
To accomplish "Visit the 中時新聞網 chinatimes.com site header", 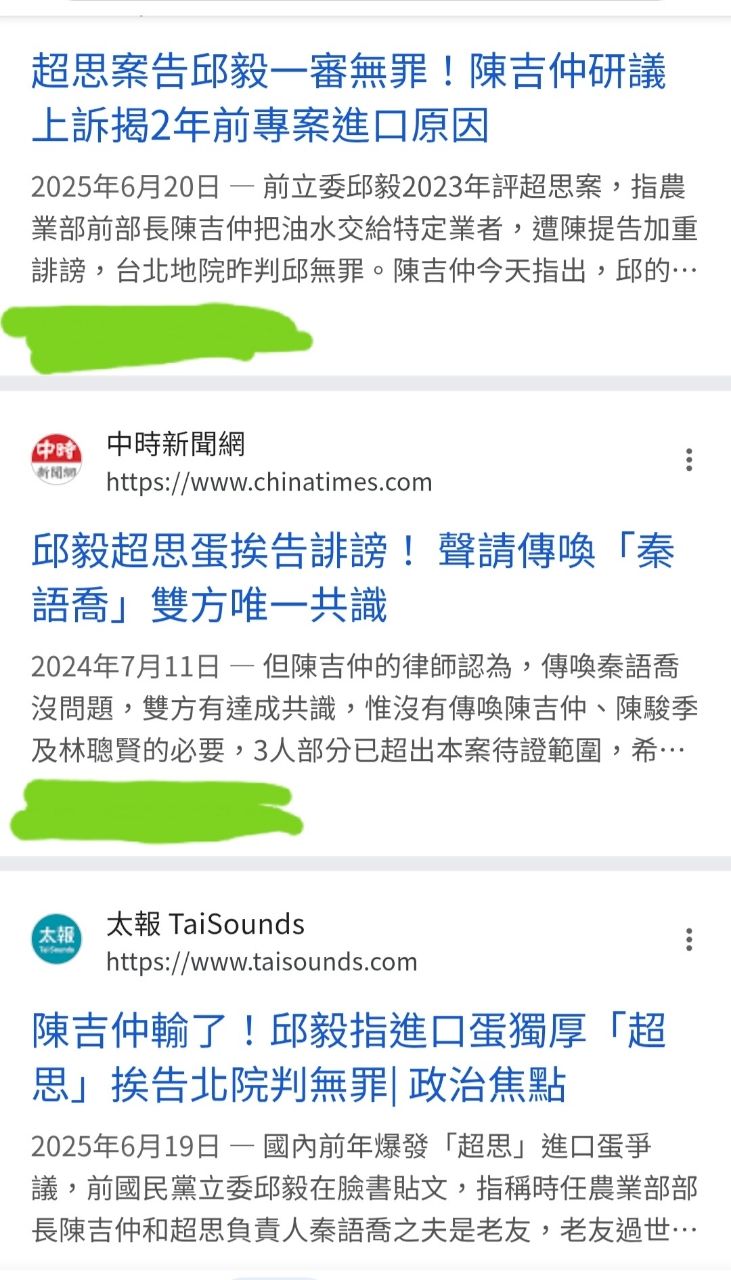I will pyautogui.click(x=268, y=462).
